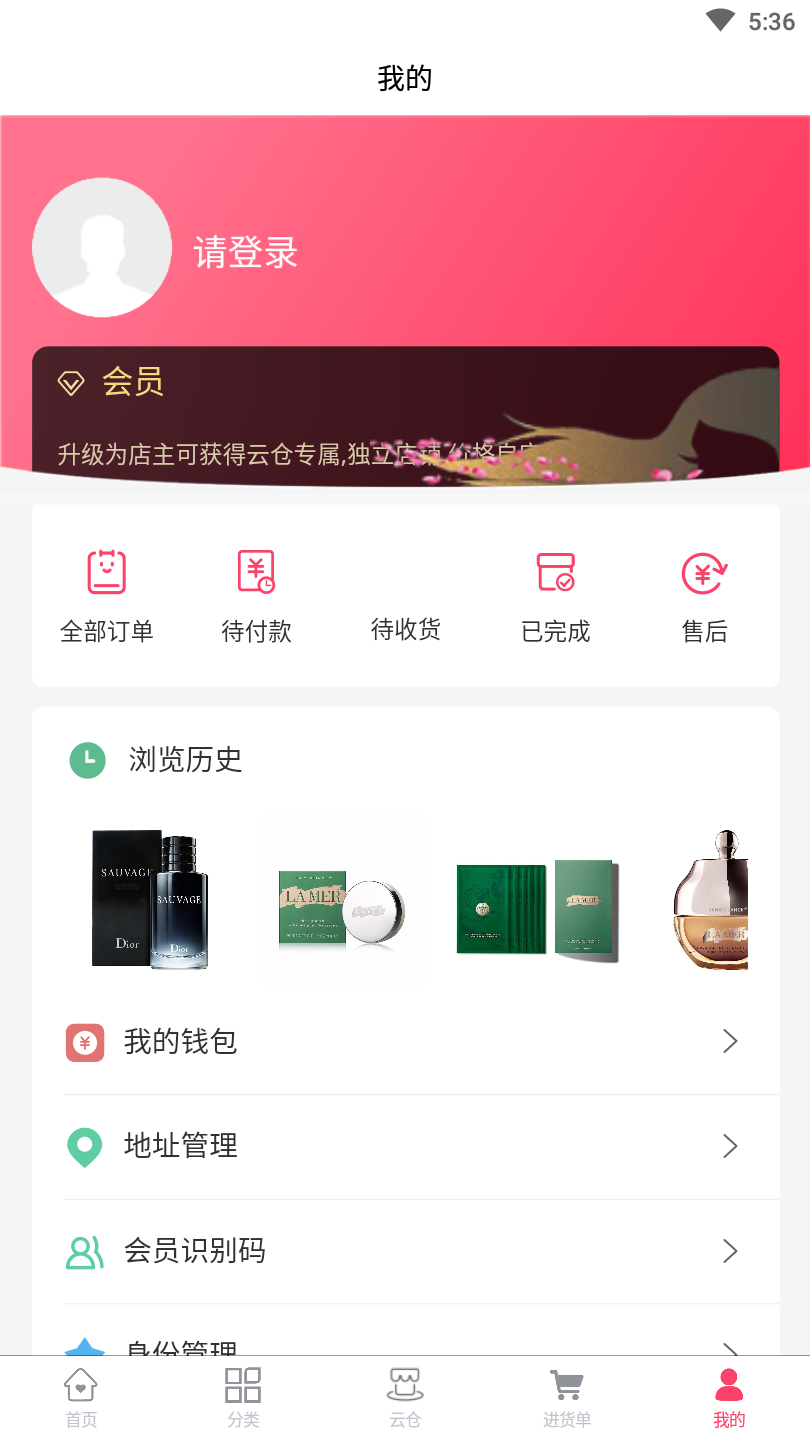Open the Dior Sauvage perfume from history
Viewport: 810px width, 1440px height.
point(150,898)
